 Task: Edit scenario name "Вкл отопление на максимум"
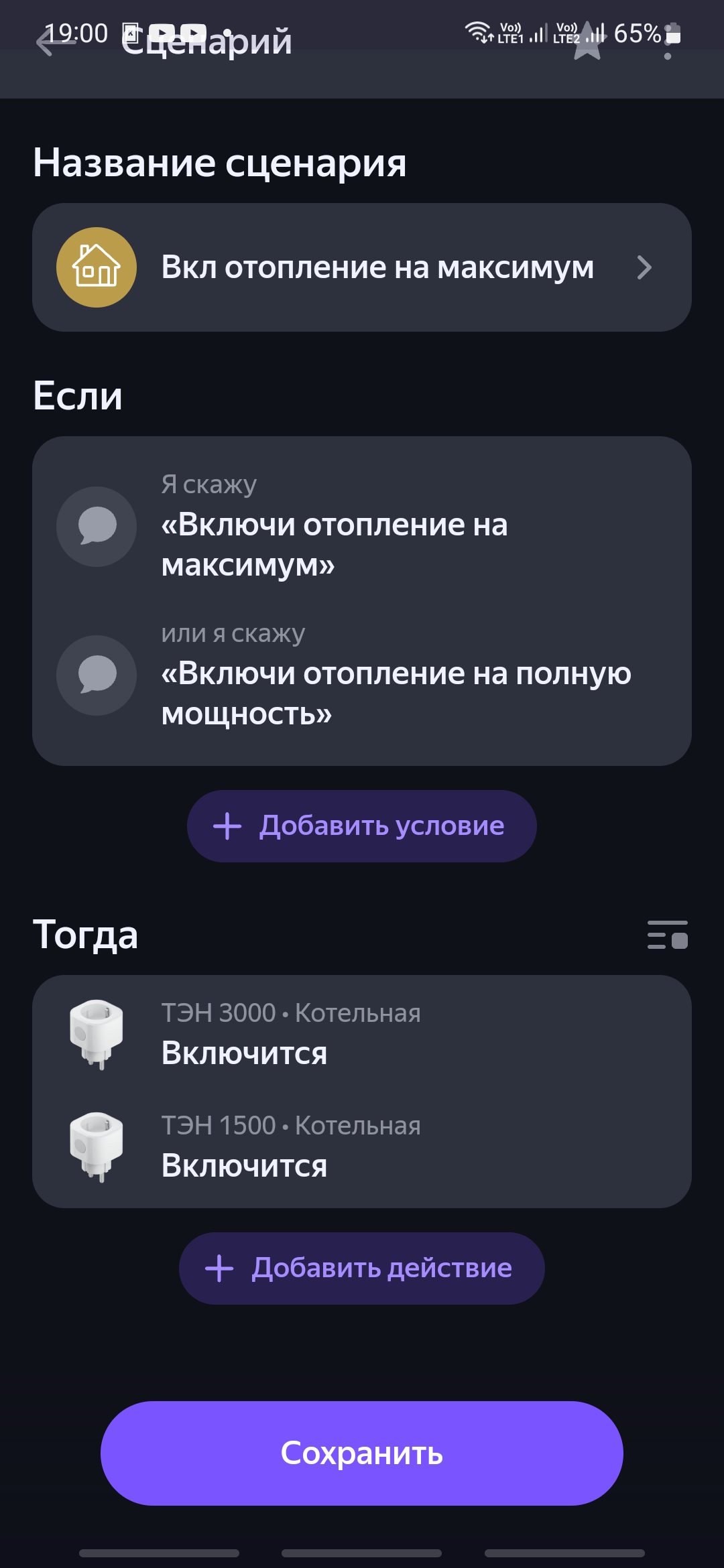pyautogui.click(x=362, y=267)
